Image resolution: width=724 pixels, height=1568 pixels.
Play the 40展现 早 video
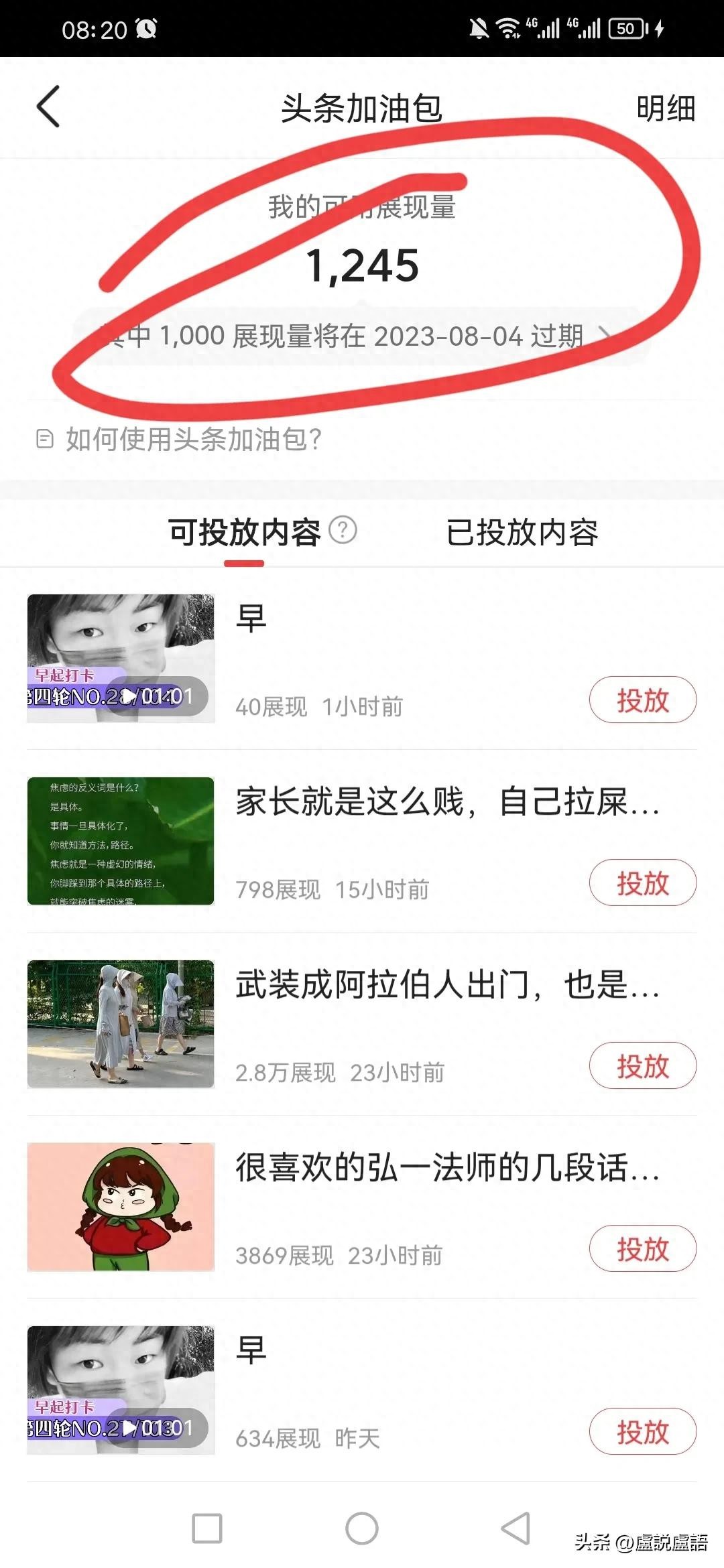pyautogui.click(x=121, y=658)
